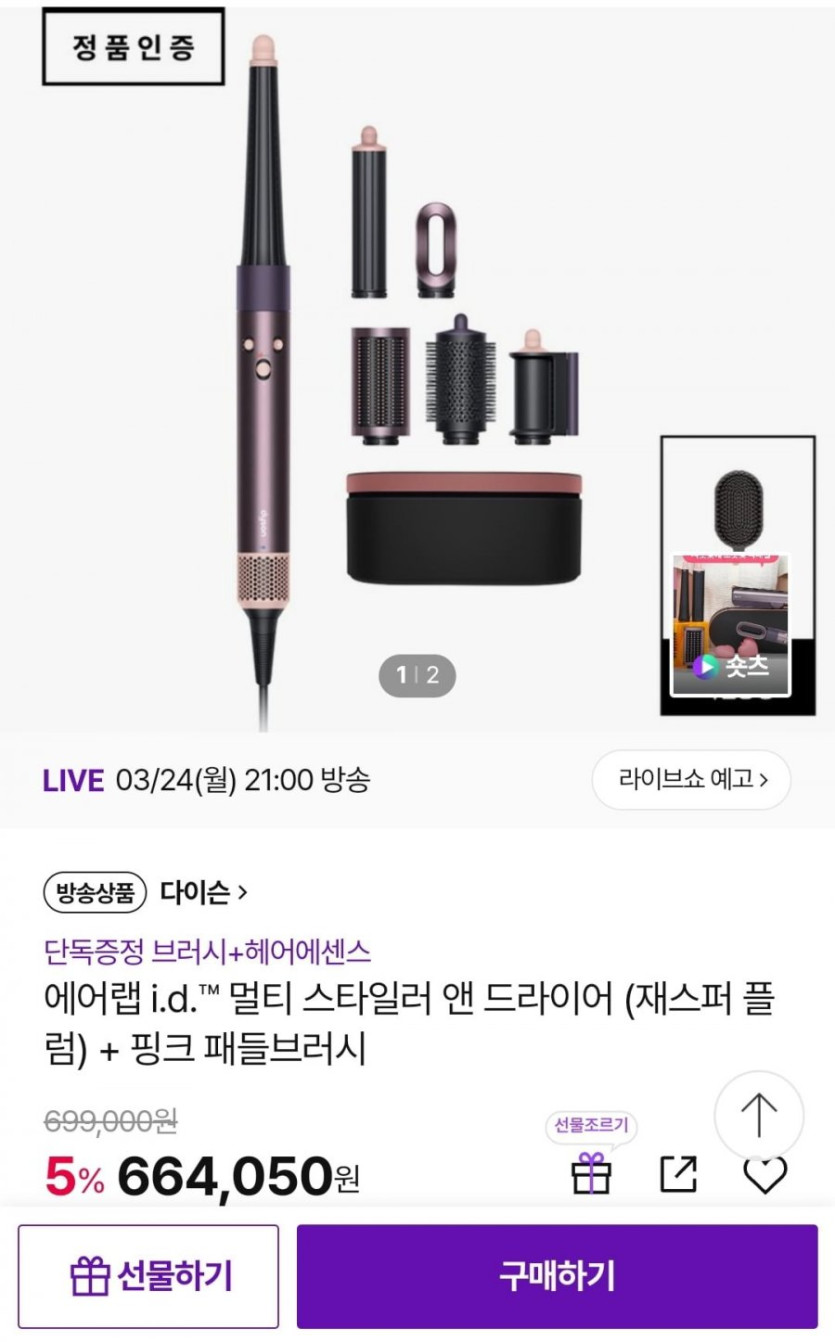Add product to wishlist with heart

pos(765,1175)
